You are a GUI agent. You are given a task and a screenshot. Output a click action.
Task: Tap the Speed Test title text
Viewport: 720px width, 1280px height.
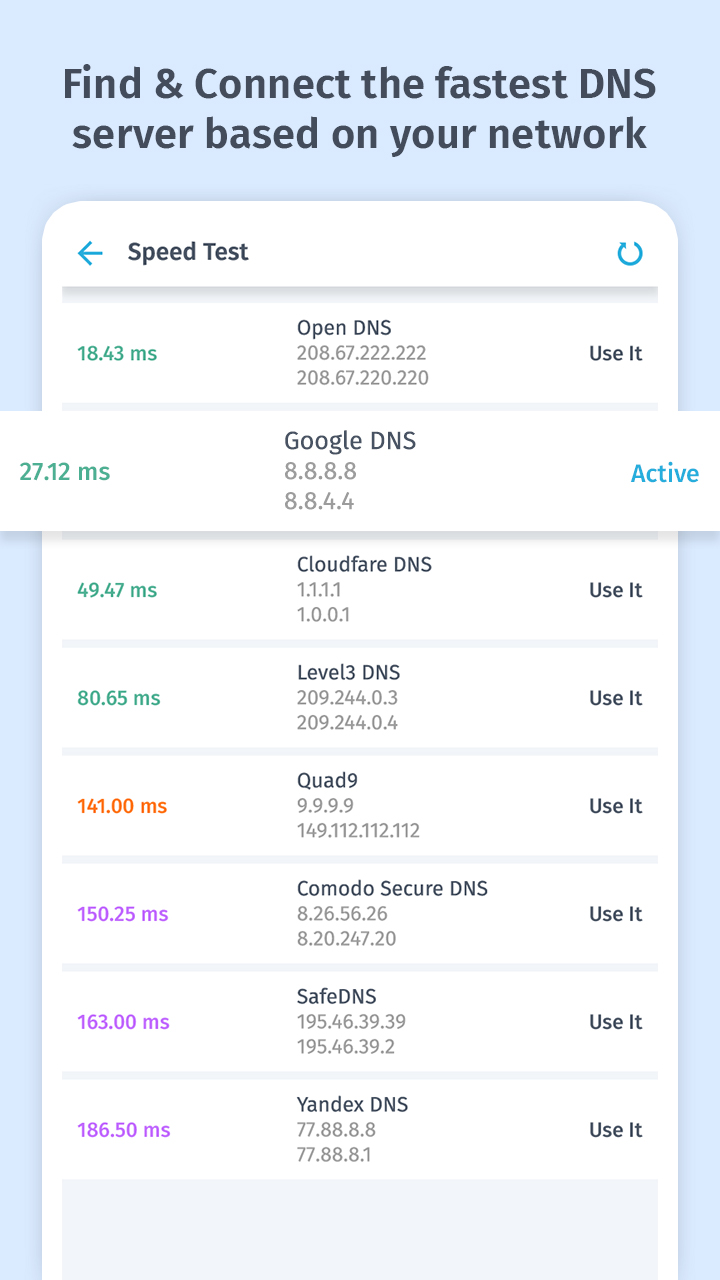coord(188,252)
